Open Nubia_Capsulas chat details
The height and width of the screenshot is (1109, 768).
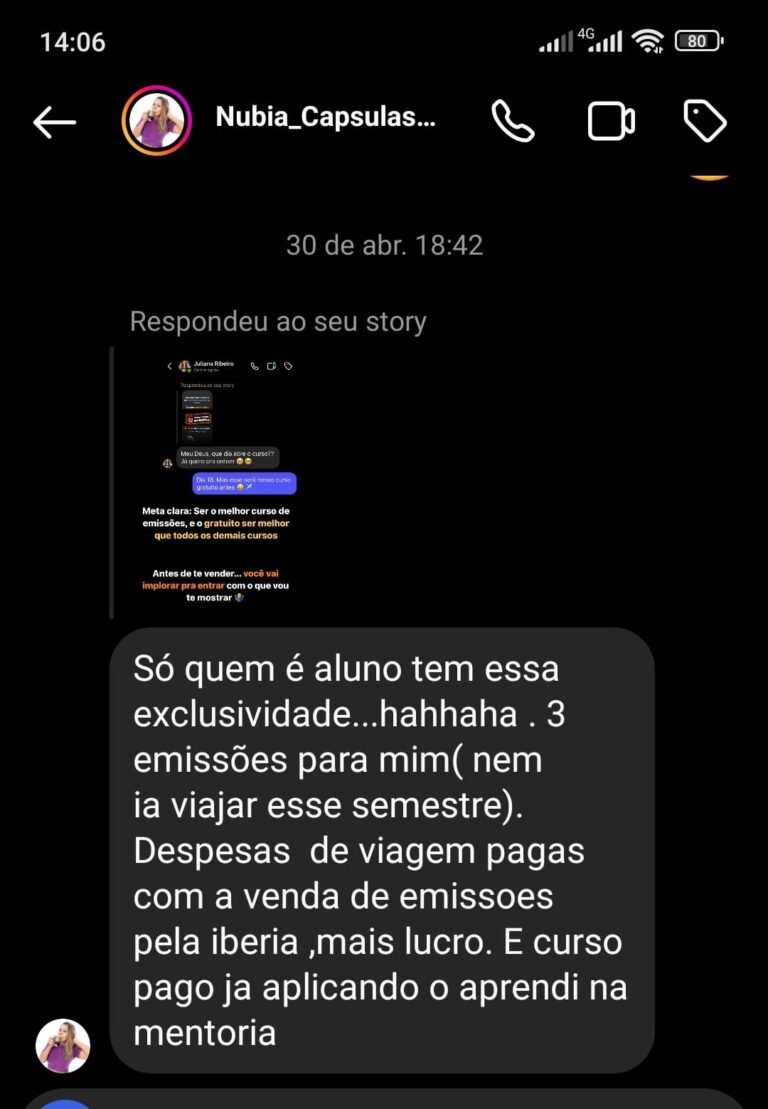325,118
